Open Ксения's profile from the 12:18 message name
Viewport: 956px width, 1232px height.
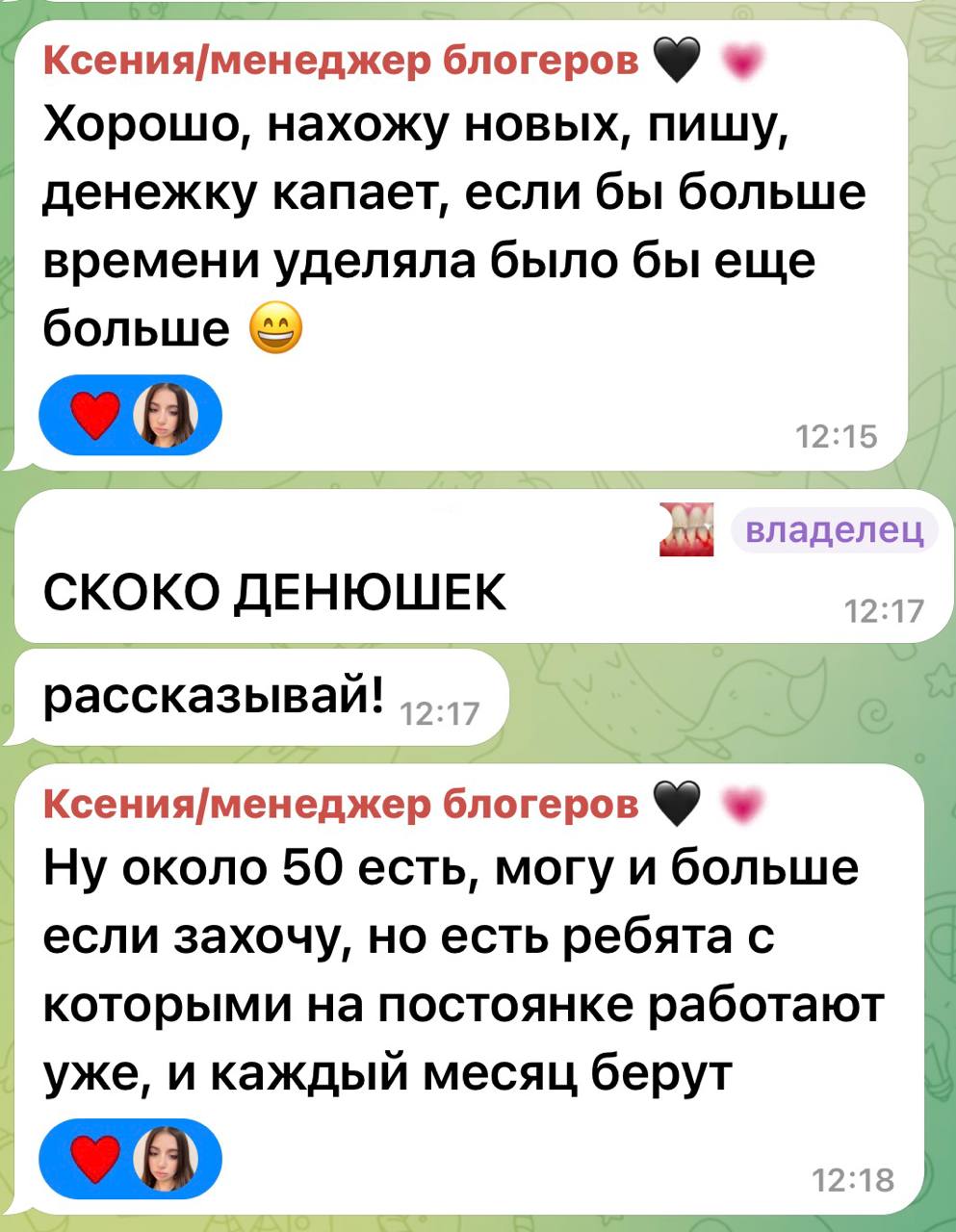pyautogui.click(x=341, y=804)
